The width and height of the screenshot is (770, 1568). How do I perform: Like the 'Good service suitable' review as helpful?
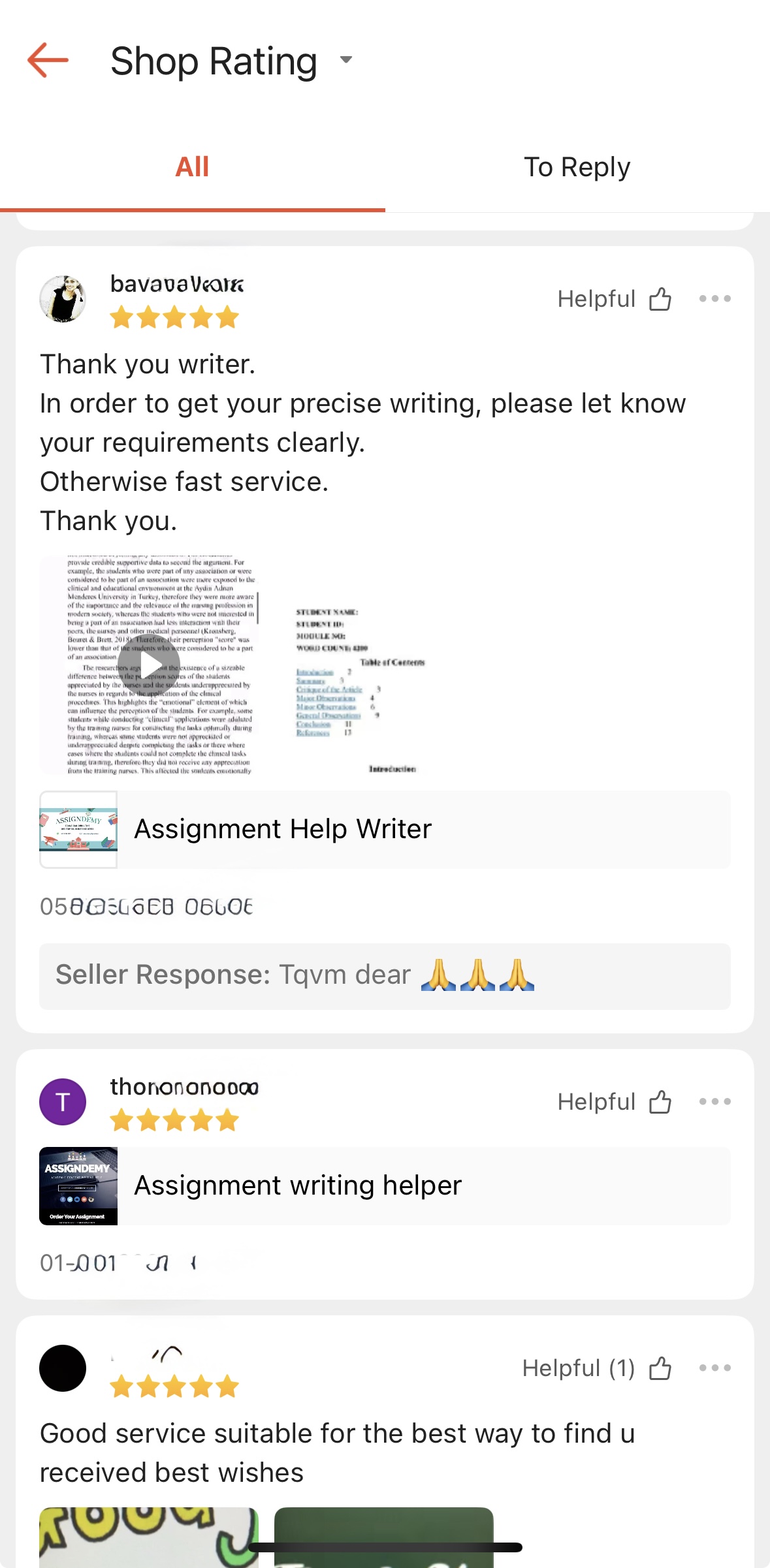pos(660,1368)
